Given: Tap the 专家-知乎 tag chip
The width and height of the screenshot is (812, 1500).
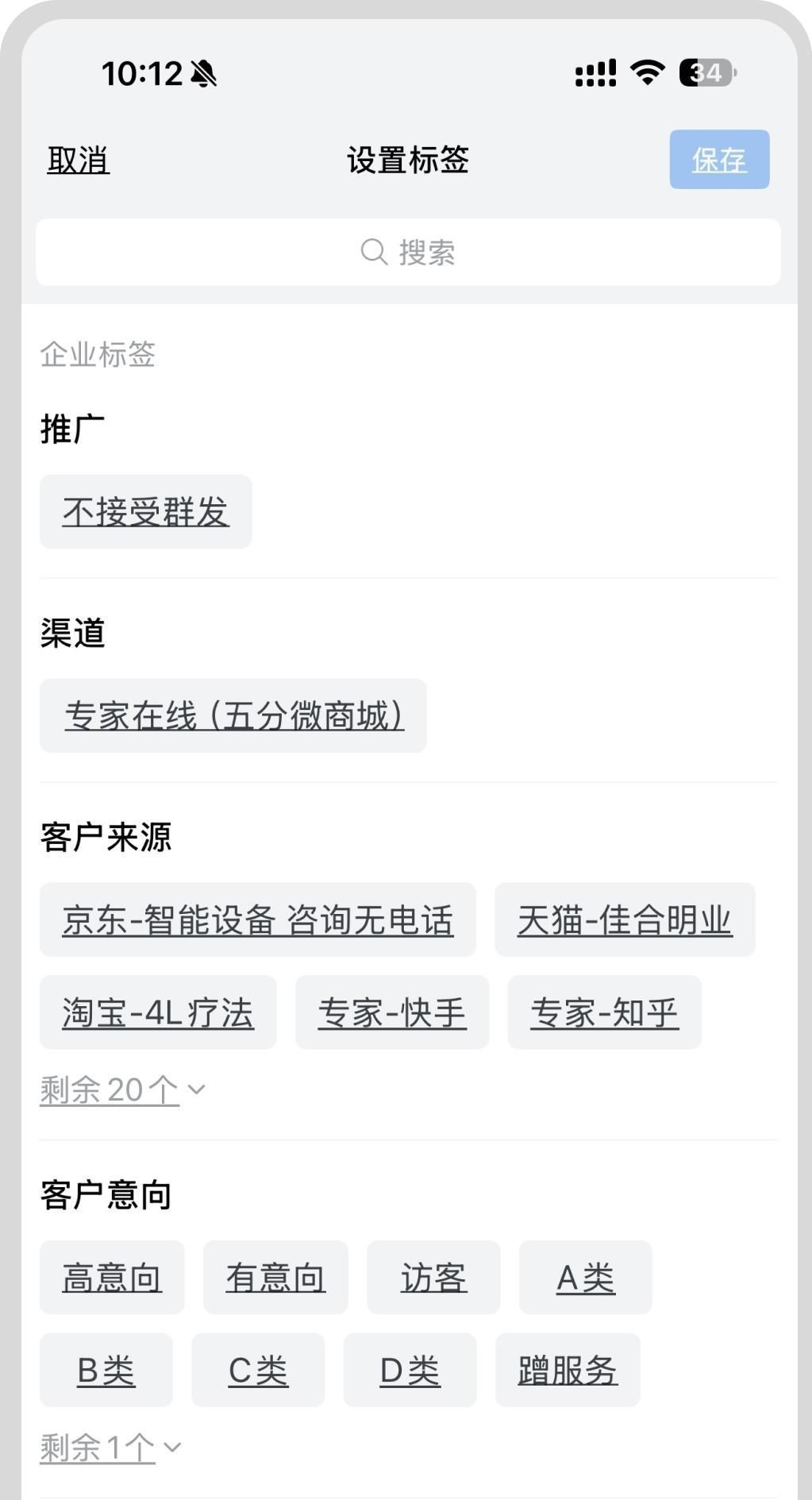Looking at the screenshot, I should [604, 1012].
